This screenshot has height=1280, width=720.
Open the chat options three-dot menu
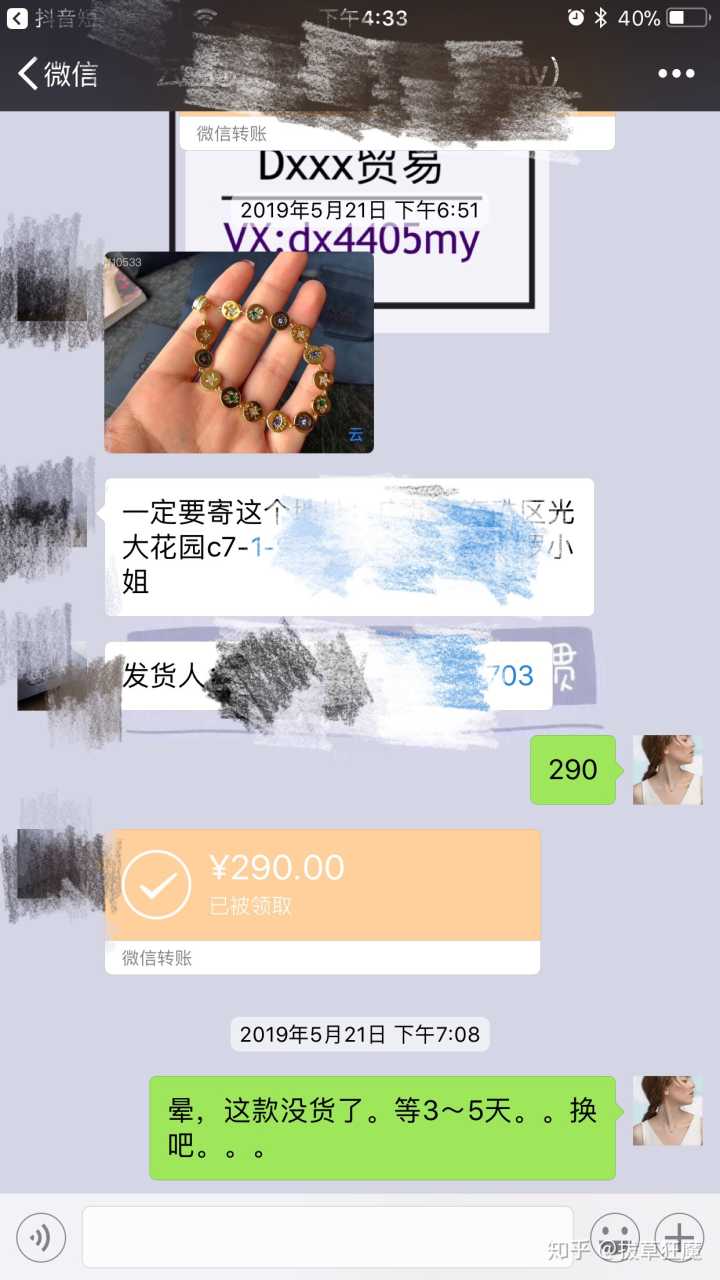(x=676, y=73)
